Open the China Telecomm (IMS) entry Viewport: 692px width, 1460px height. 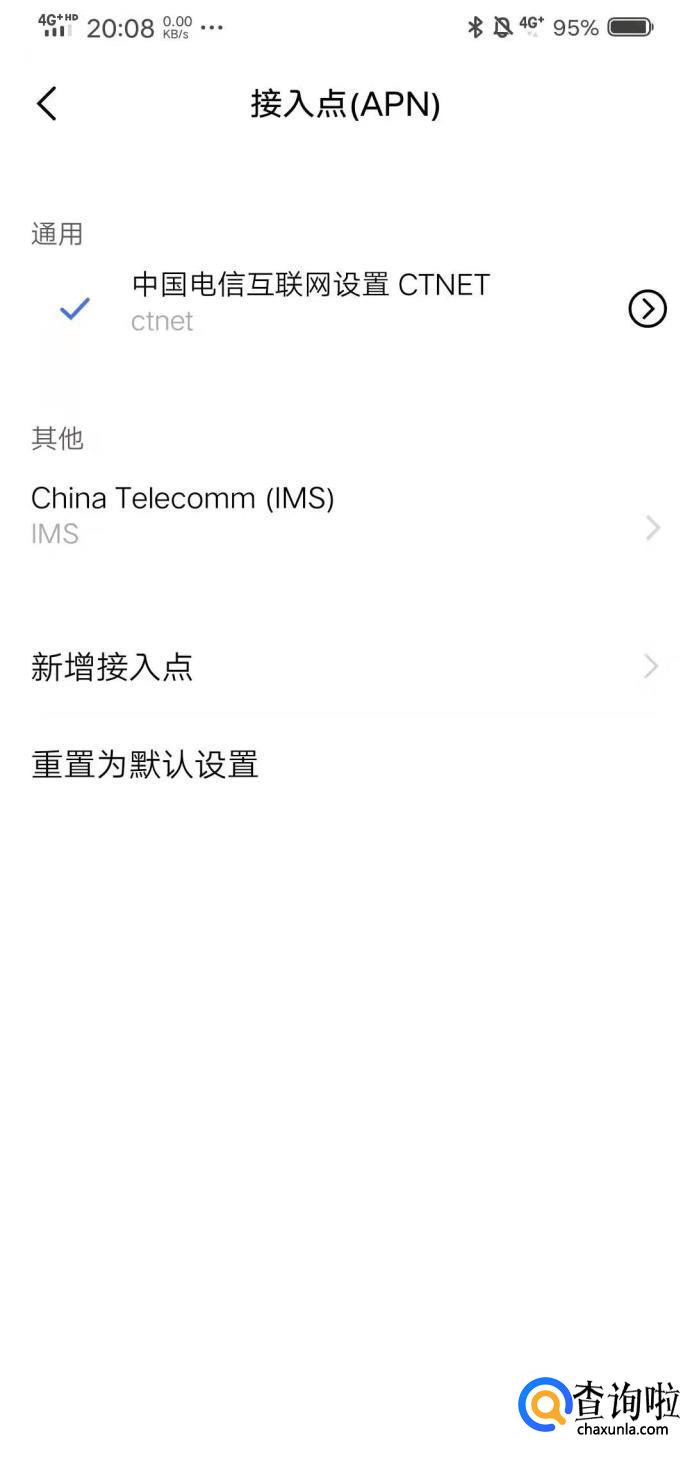[346, 515]
